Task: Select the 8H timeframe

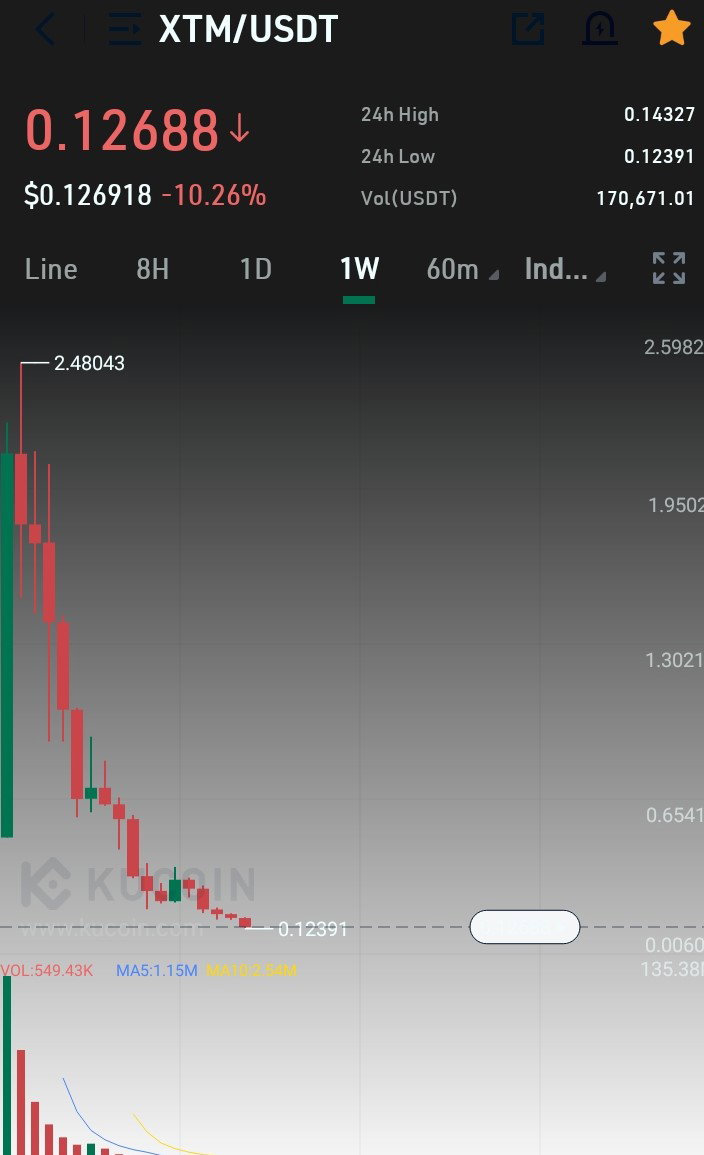Action: pyautogui.click(x=152, y=270)
